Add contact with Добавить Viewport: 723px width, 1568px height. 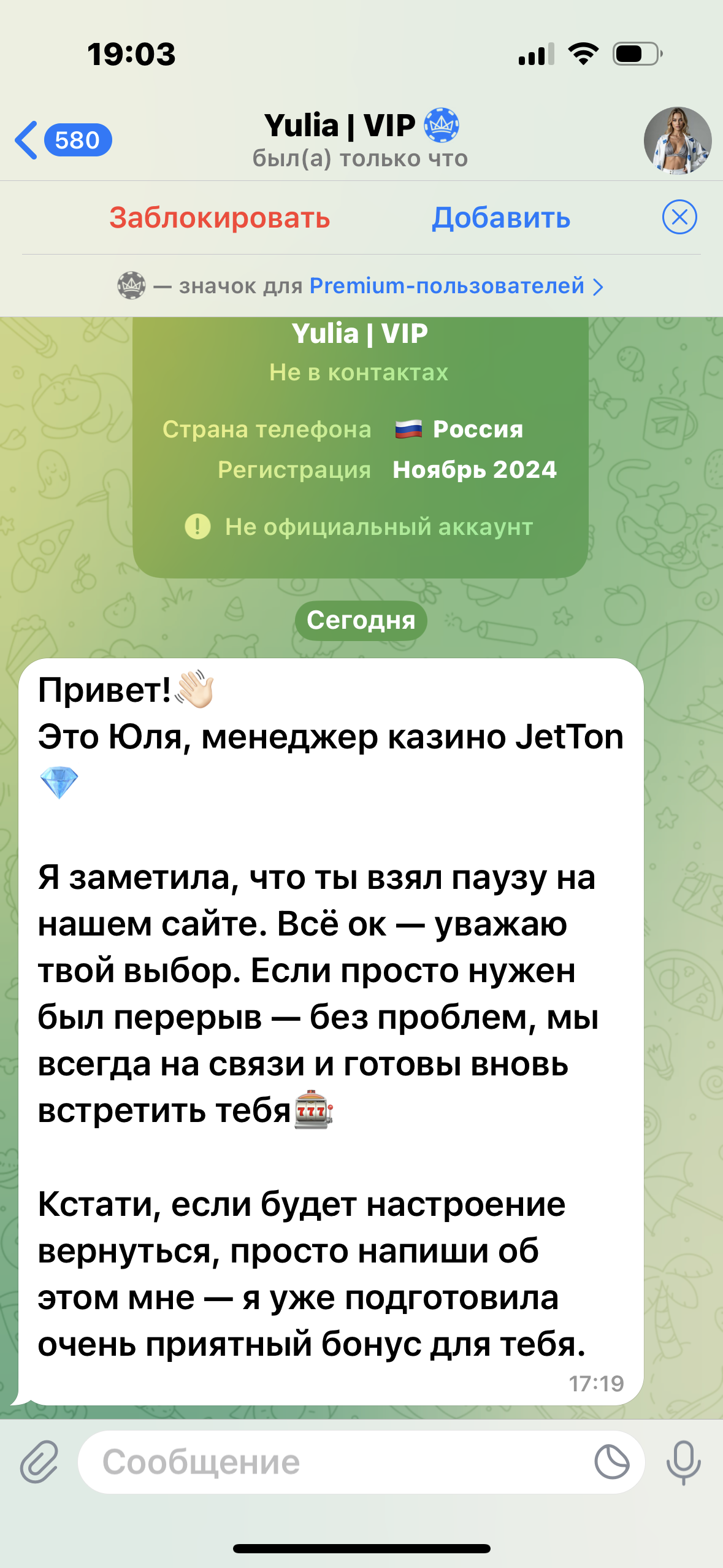[501, 218]
